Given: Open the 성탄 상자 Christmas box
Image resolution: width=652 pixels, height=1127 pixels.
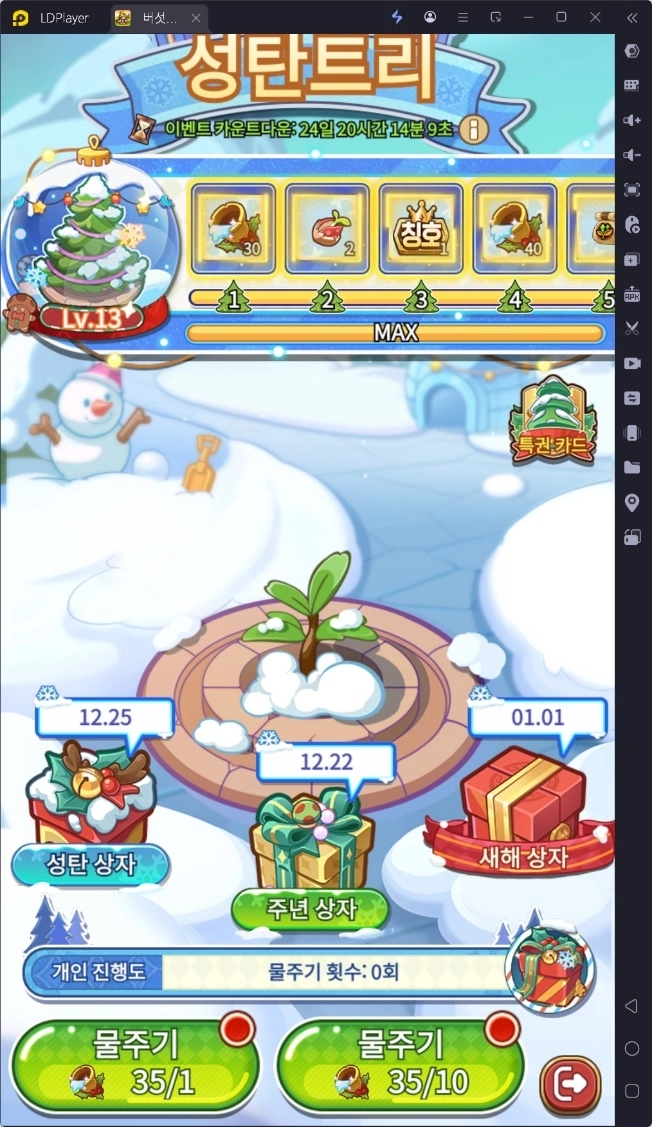Looking at the screenshot, I should coord(90,808).
